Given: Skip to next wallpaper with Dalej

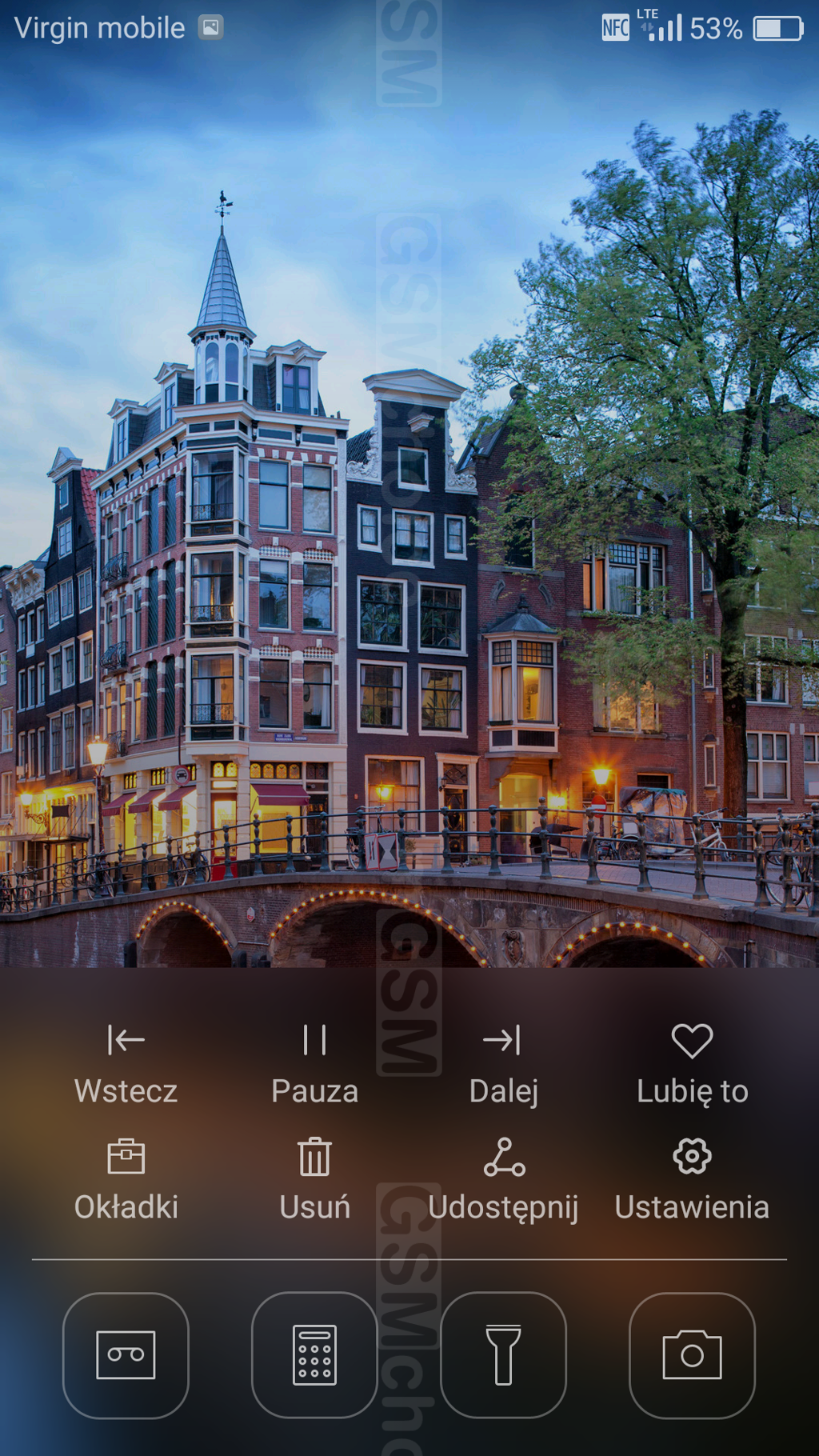Looking at the screenshot, I should [x=503, y=1062].
